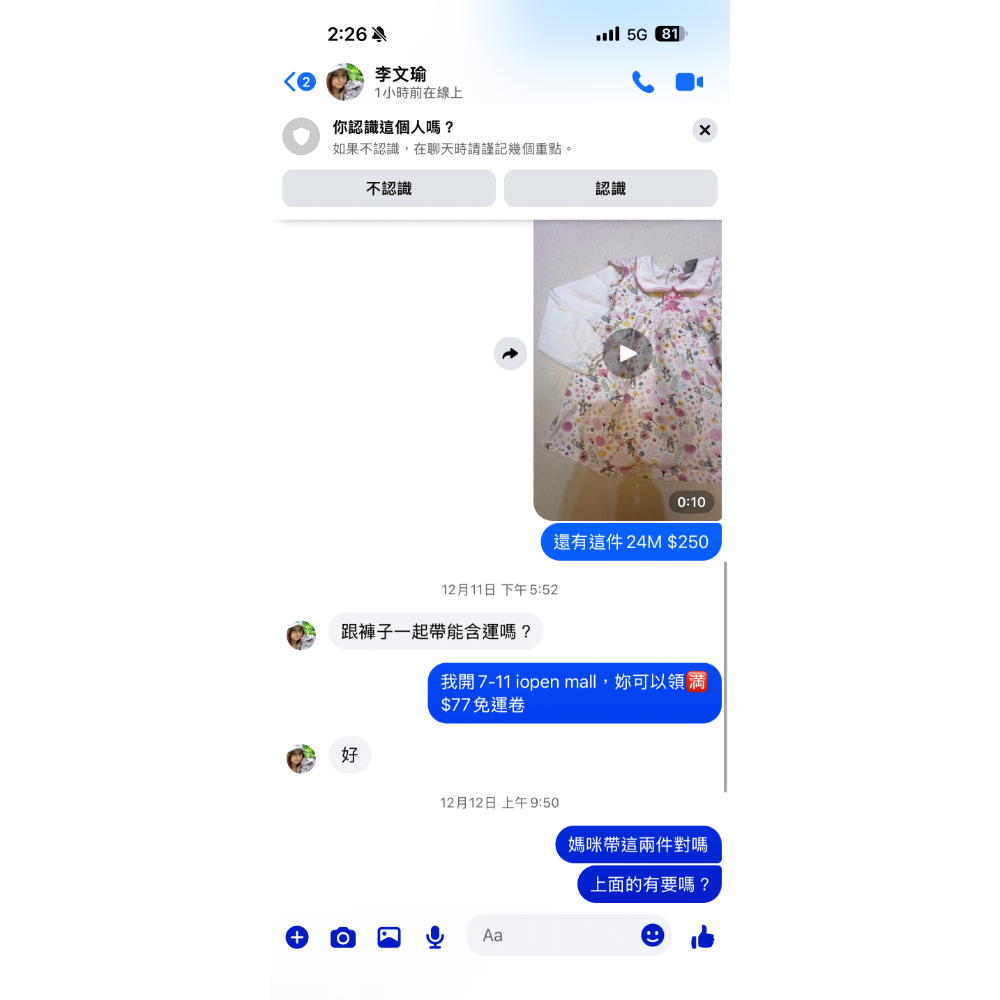1000x1000 pixels.
Task: Tap the 認識 button
Action: (610, 188)
